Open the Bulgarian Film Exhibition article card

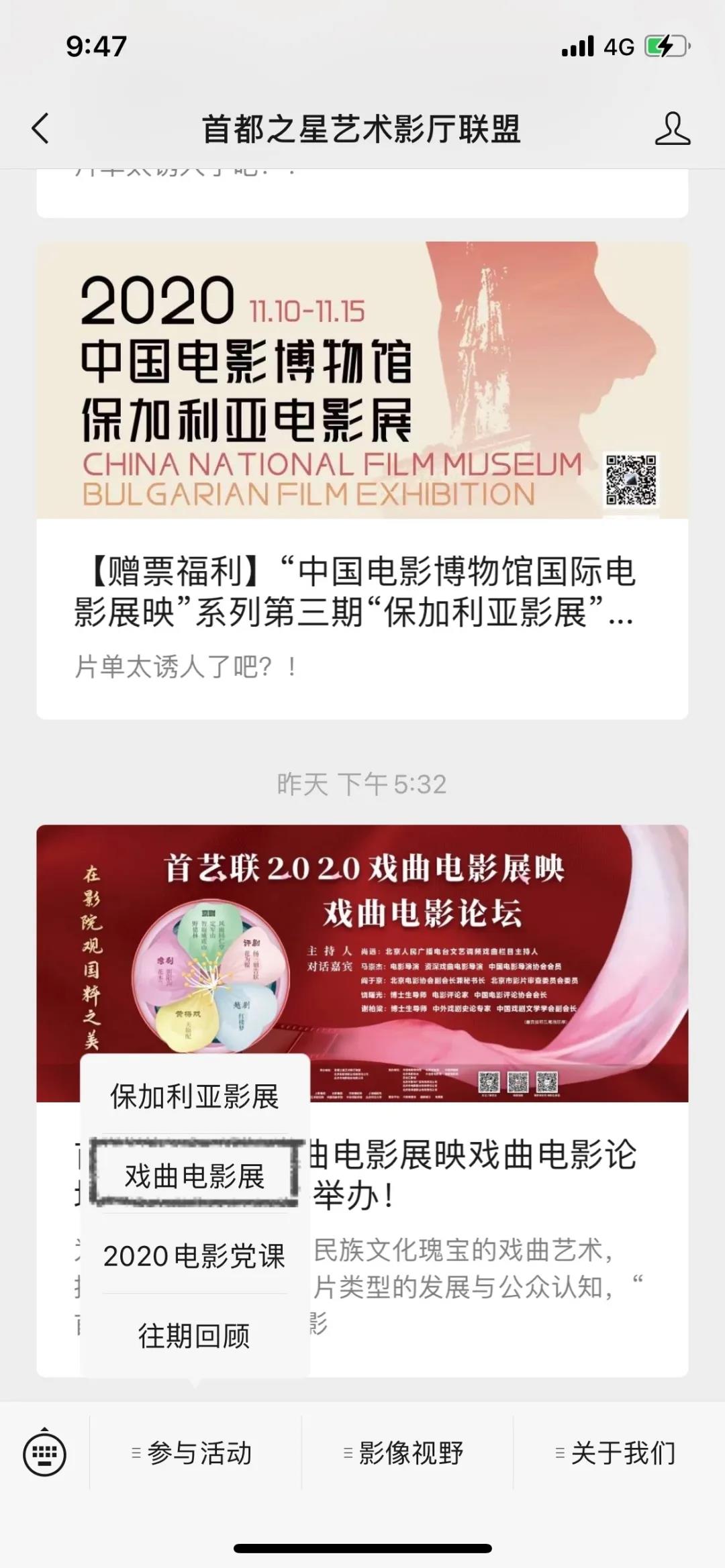(362, 480)
